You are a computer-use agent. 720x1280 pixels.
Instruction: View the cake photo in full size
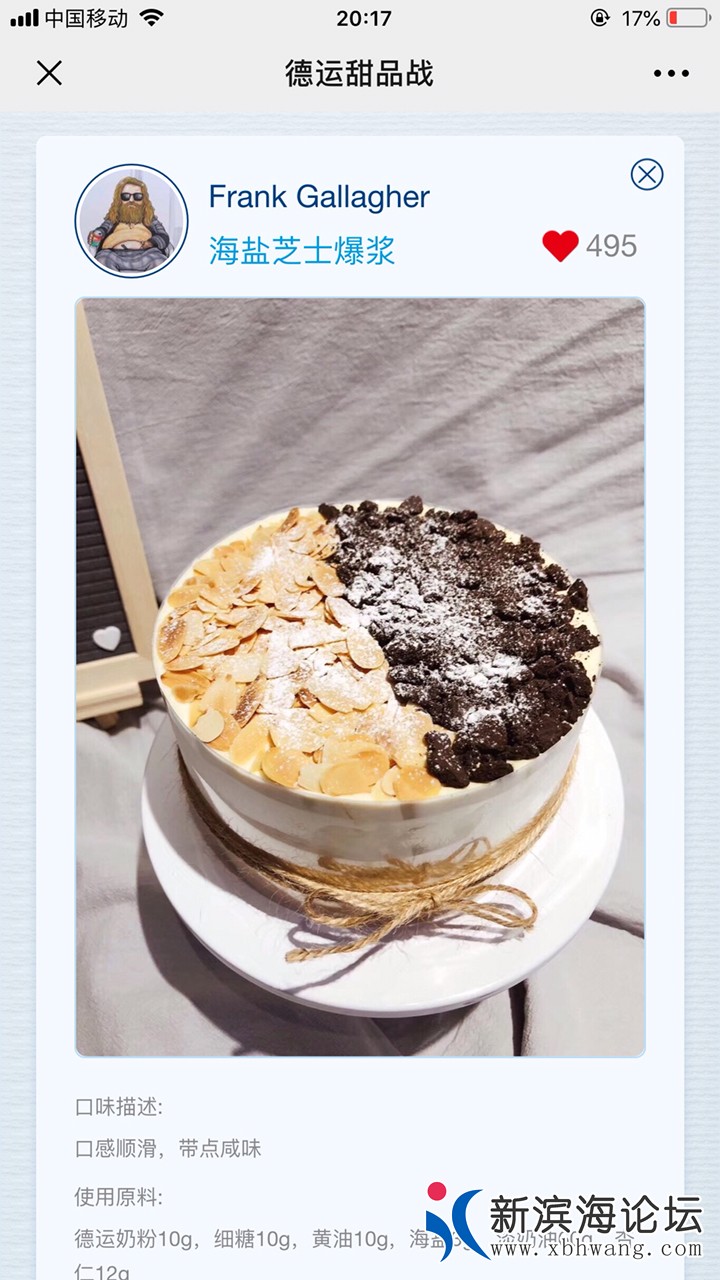(360, 677)
